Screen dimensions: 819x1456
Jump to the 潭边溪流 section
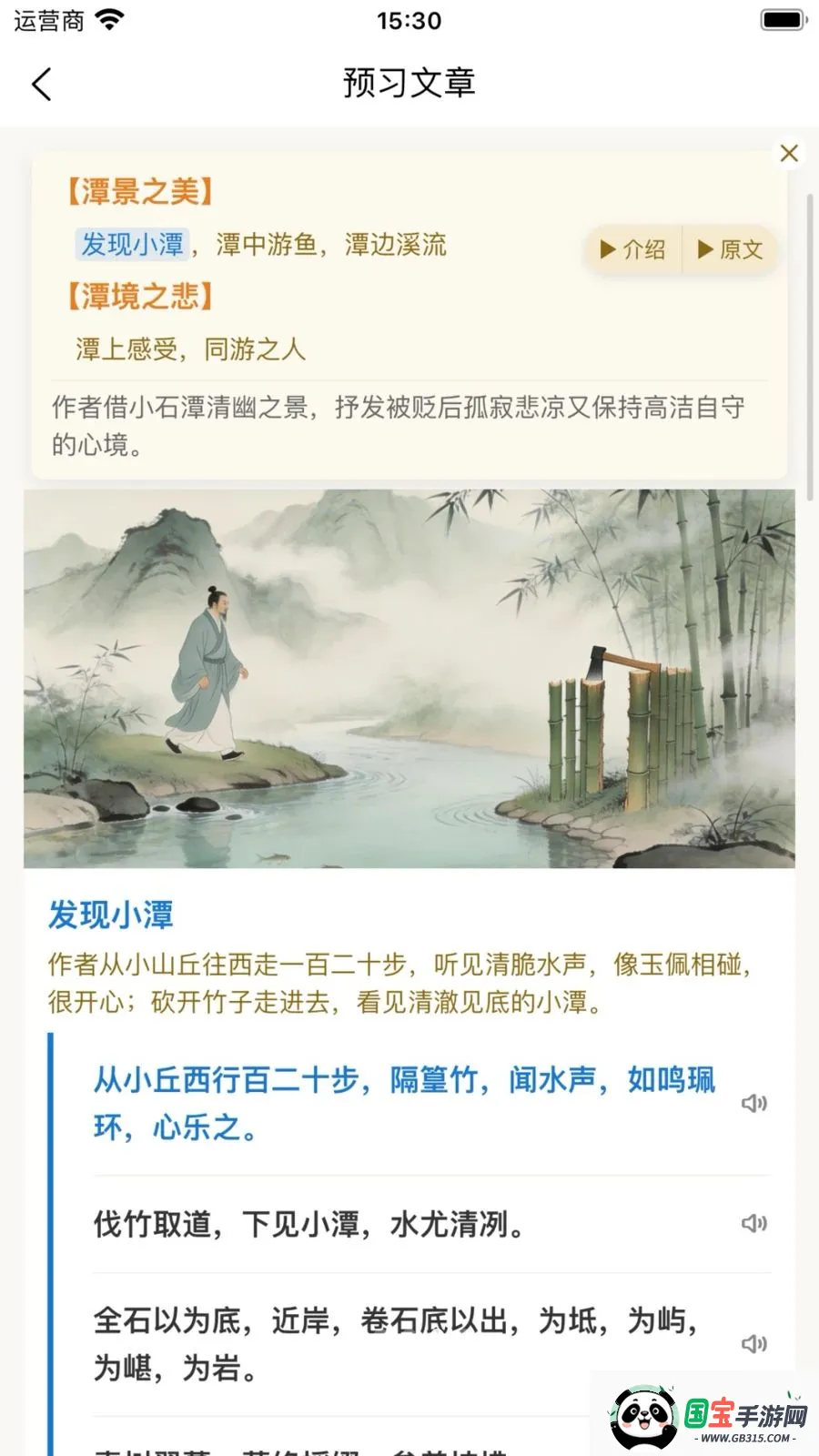point(396,244)
